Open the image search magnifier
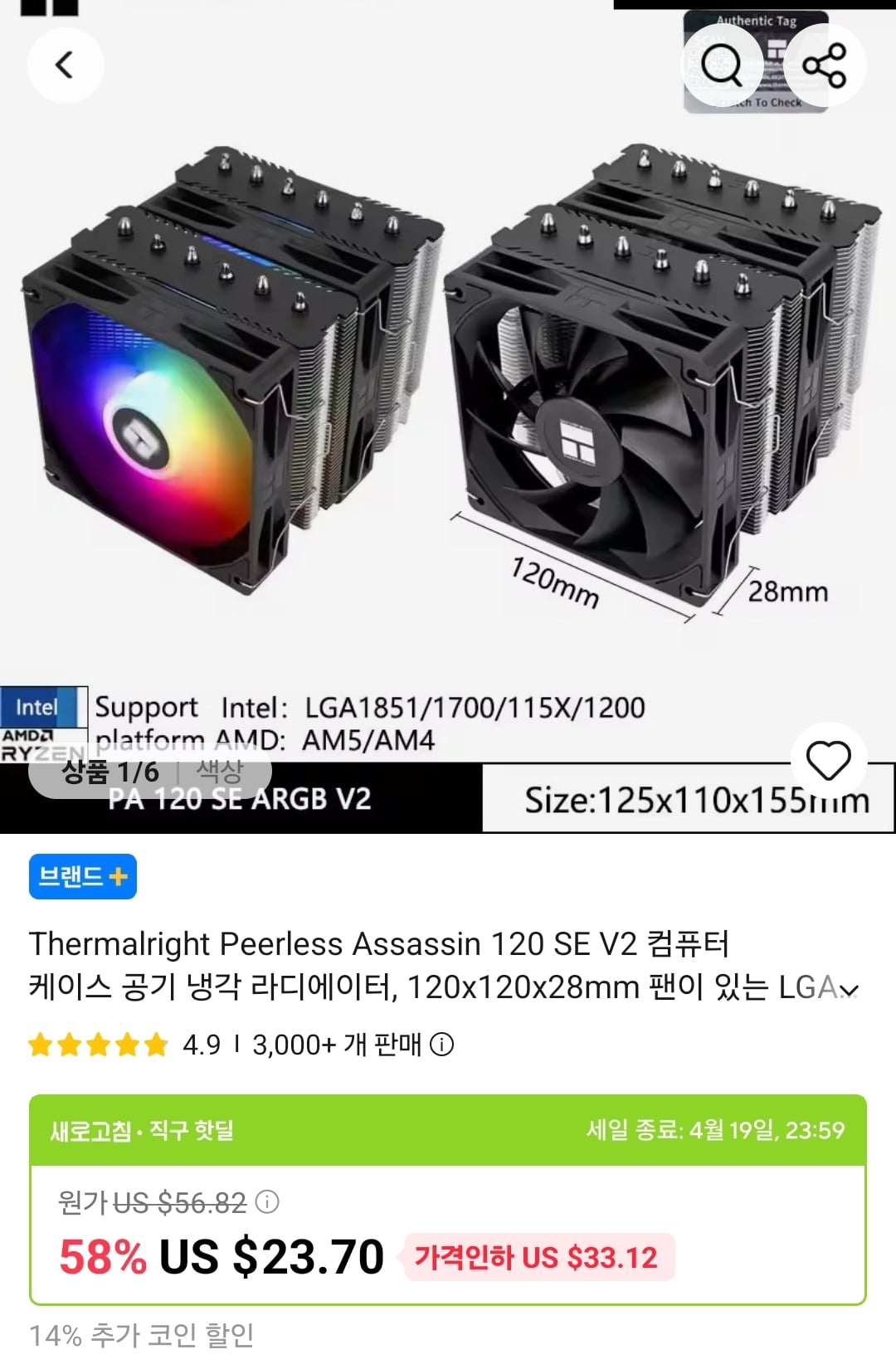The width and height of the screenshot is (896, 1369). (723, 65)
